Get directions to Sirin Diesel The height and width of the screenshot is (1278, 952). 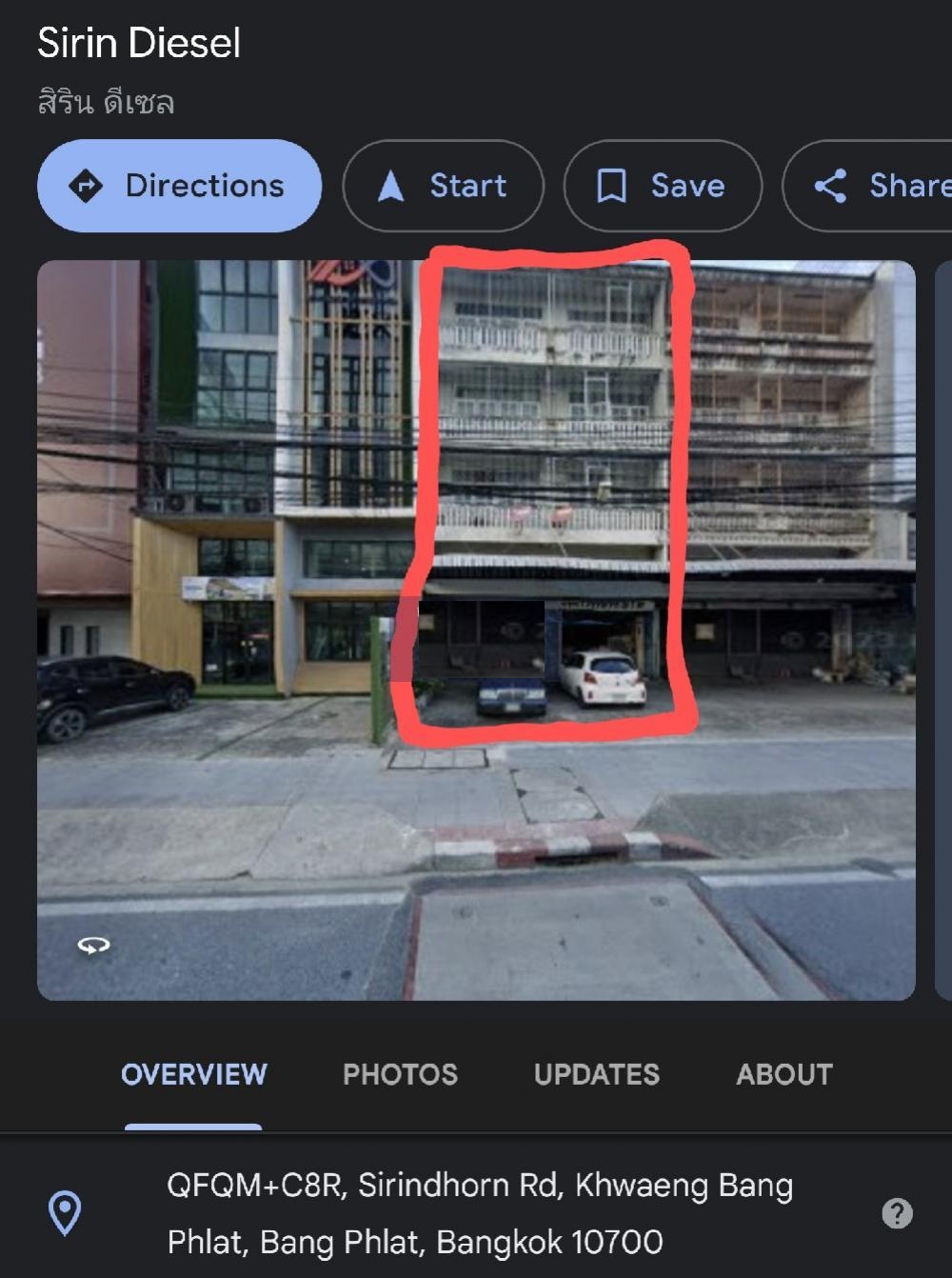coord(179,186)
